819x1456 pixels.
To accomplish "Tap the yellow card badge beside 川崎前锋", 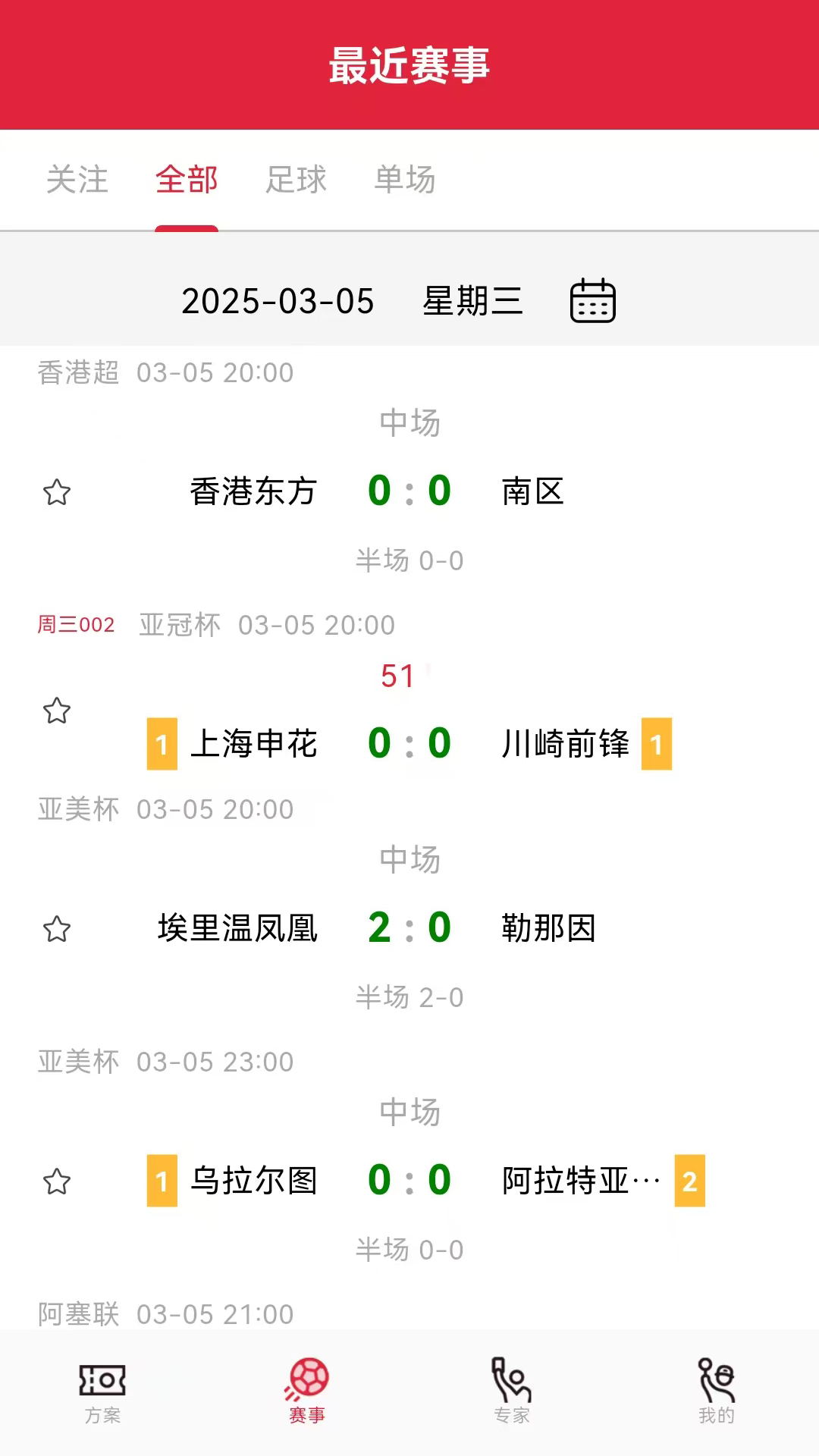I will pos(657,744).
